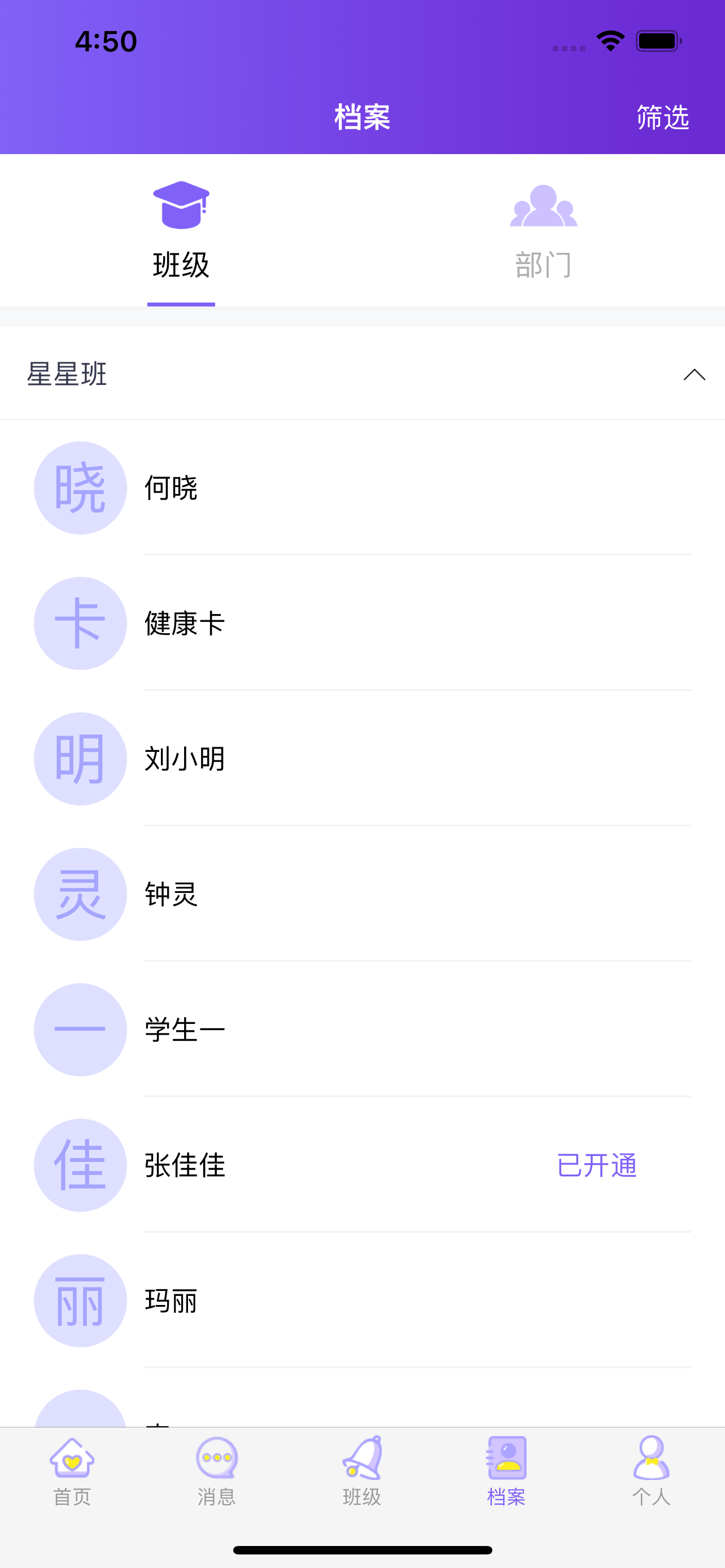Open the 消息 messages tab
Viewport: 725px width, 1568px height.
217,1471
